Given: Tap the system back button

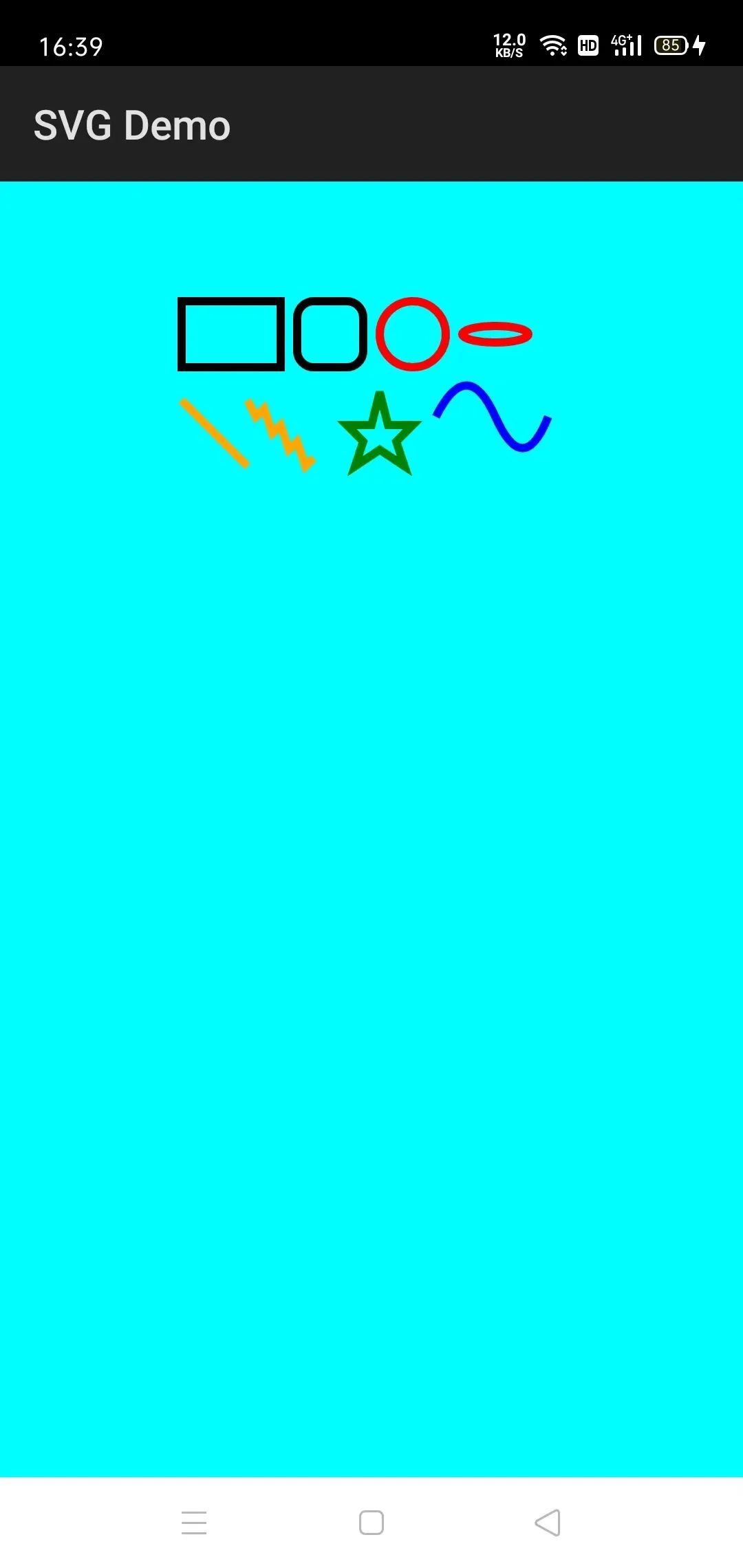Looking at the screenshot, I should [548, 1523].
